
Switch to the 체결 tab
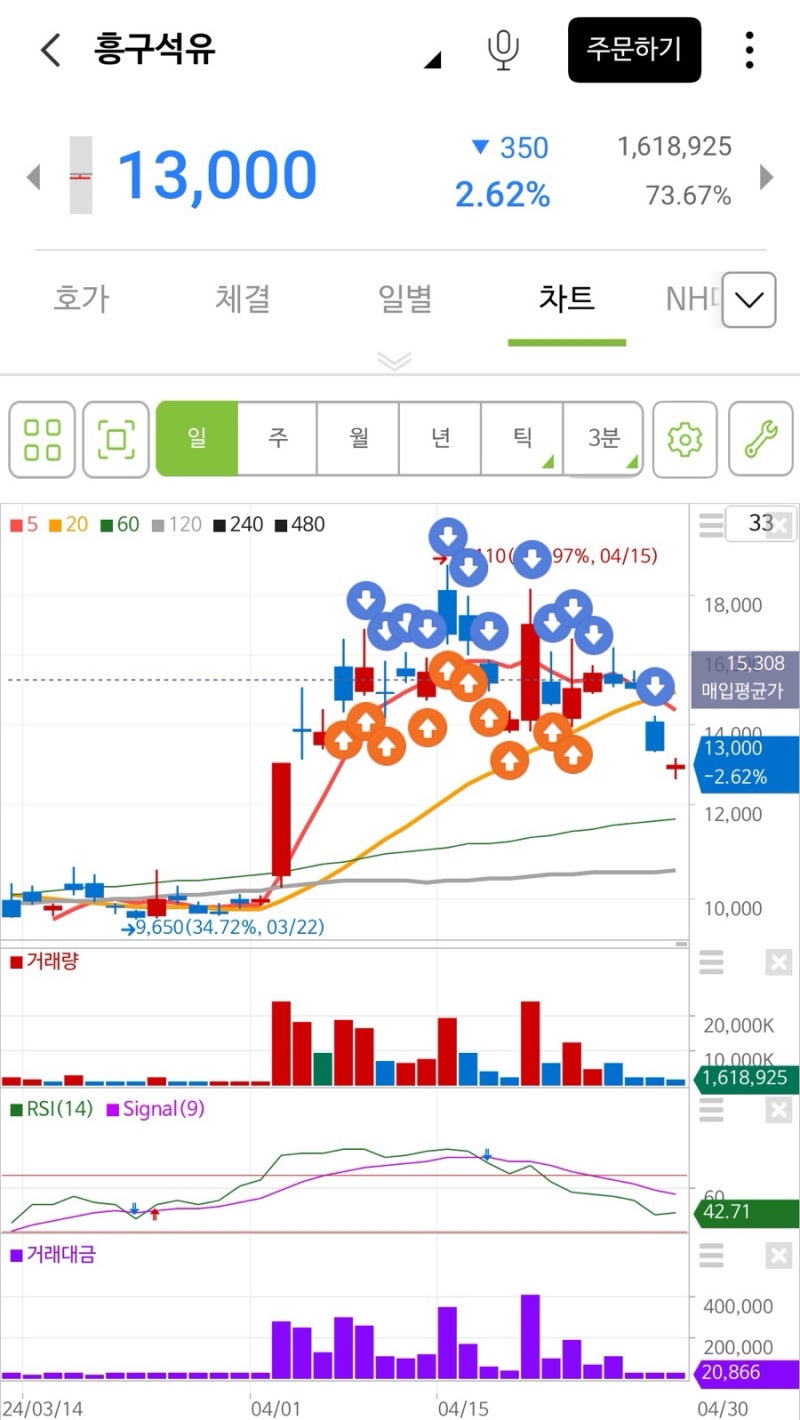pos(242,298)
